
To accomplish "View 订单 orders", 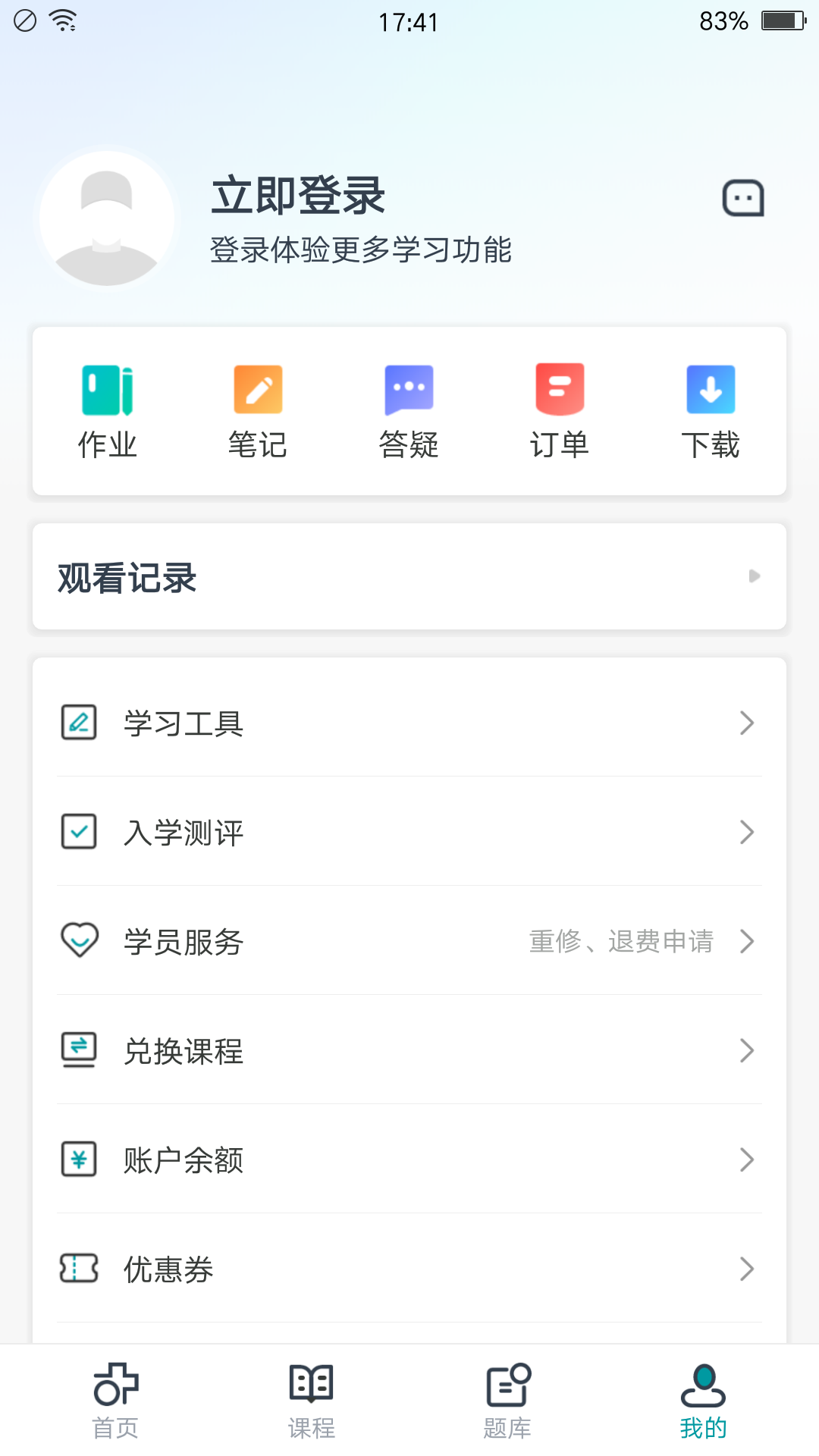I will 560,412.
